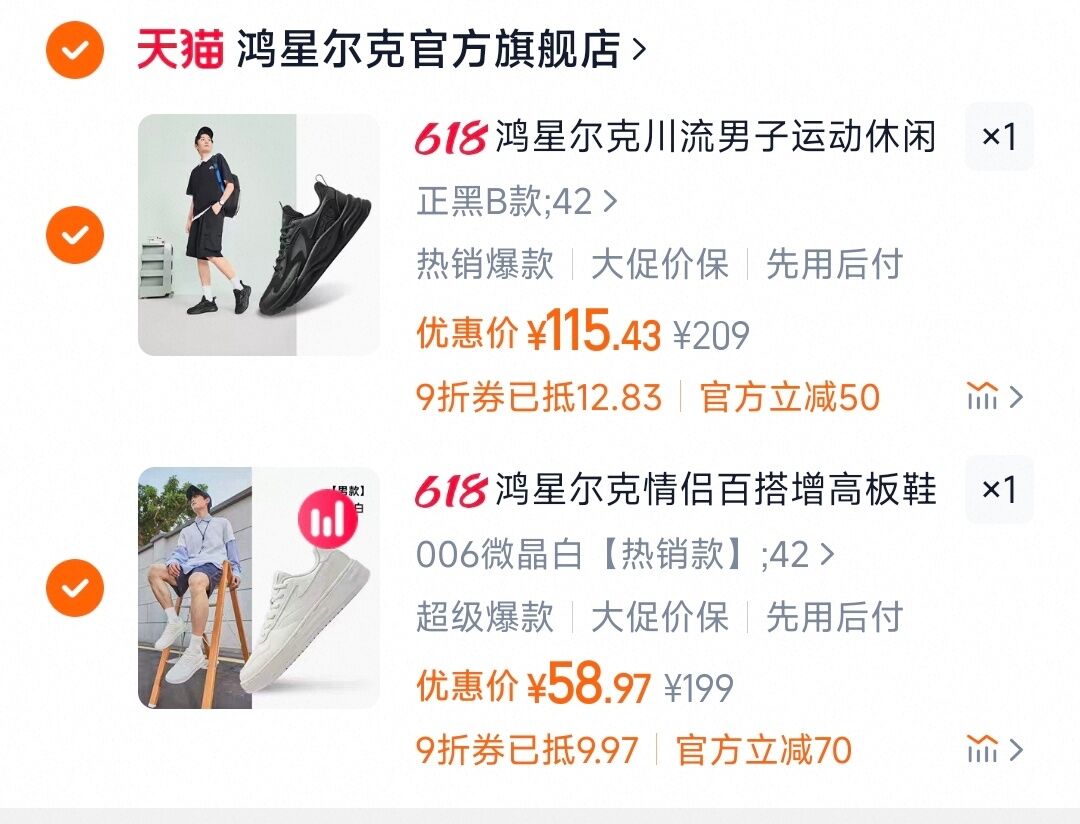Uncheck the 鸿星尔克官方旗舰店 store checkbox
This screenshot has width=1080, height=824.
tap(75, 48)
